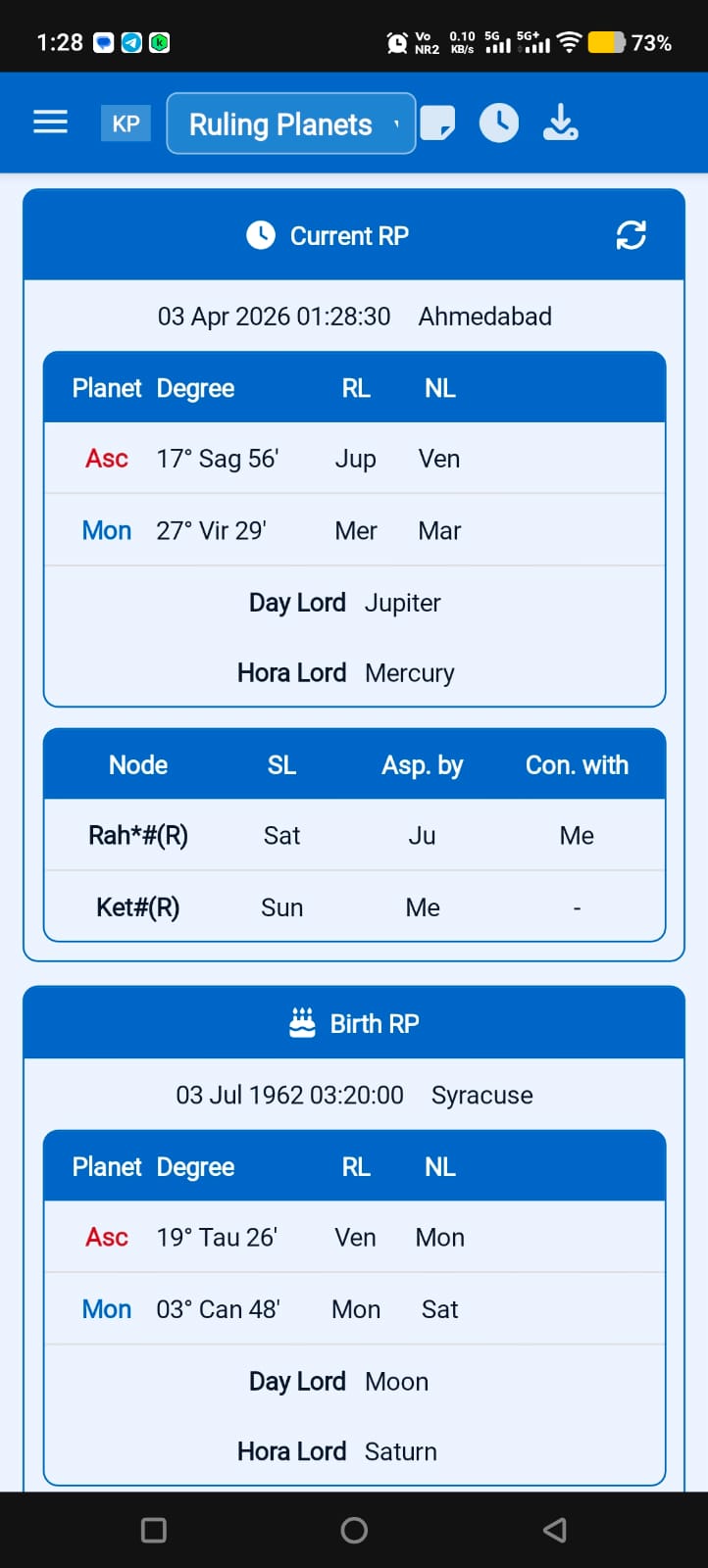708x1568 pixels.
Task: Open the notes icon
Action: (437, 123)
